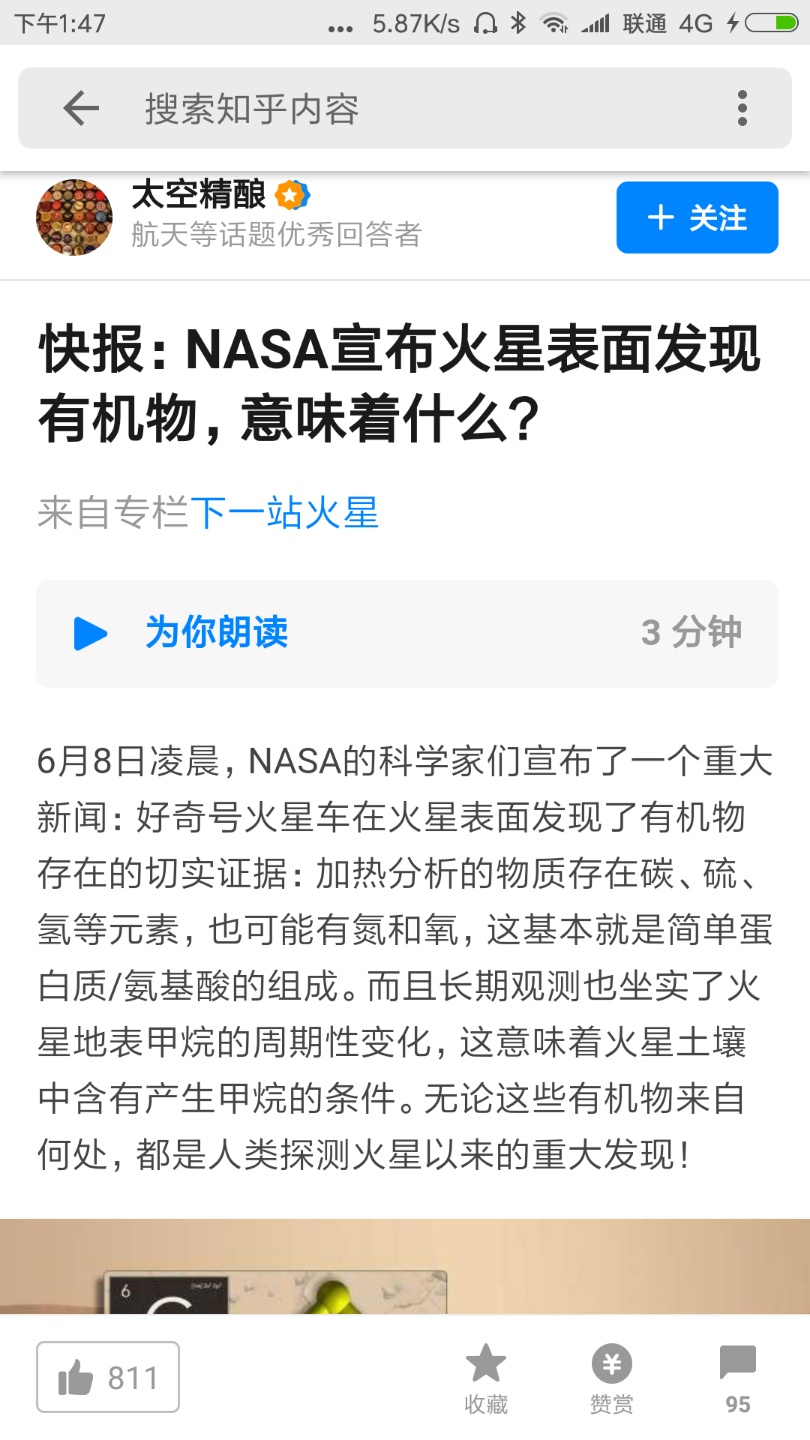Go back using the arrow icon
Image resolution: width=810 pixels, height=1440 pixels.
point(81,108)
